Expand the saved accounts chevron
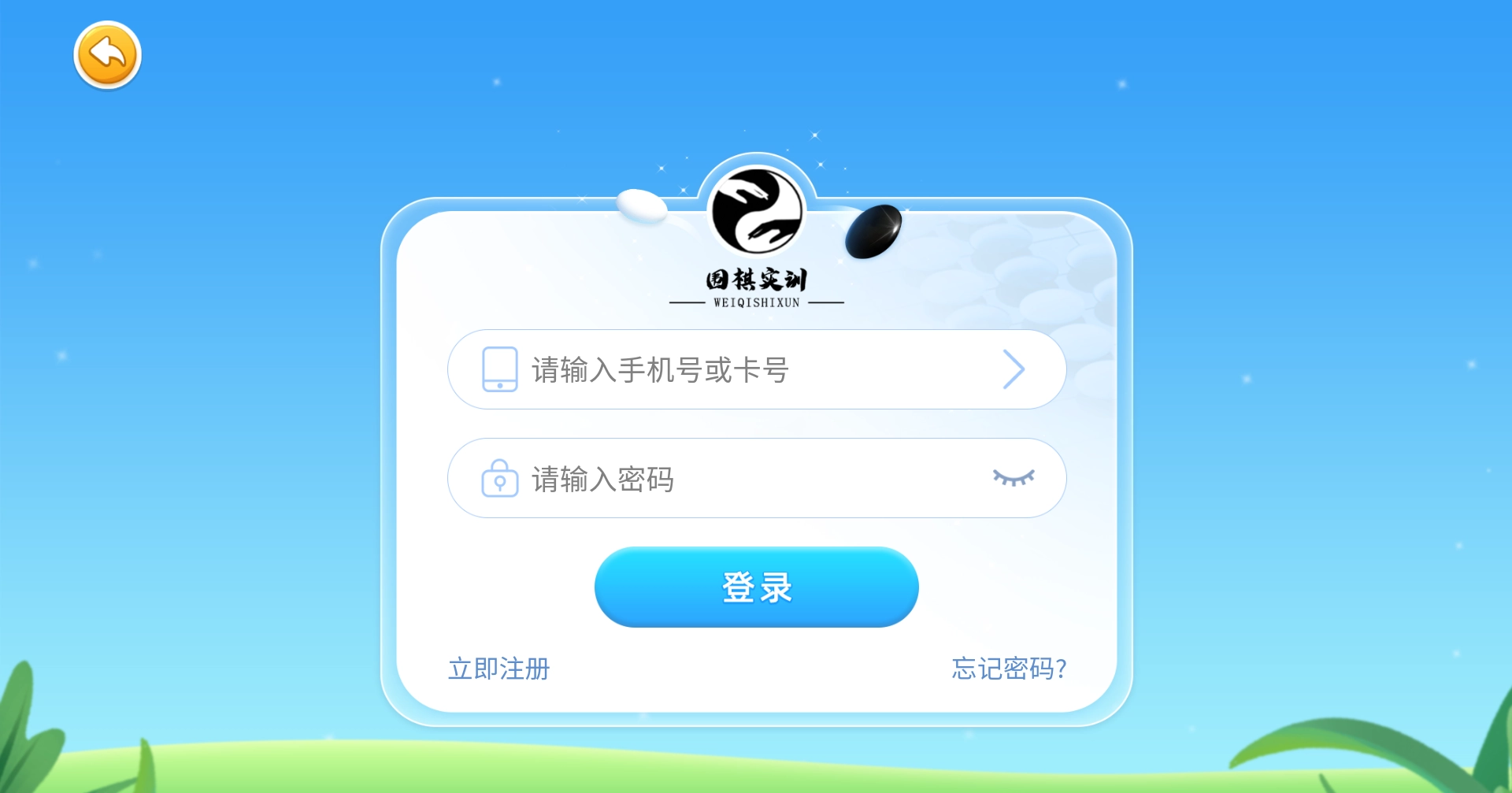This screenshot has height=793, width=1512. (1014, 369)
